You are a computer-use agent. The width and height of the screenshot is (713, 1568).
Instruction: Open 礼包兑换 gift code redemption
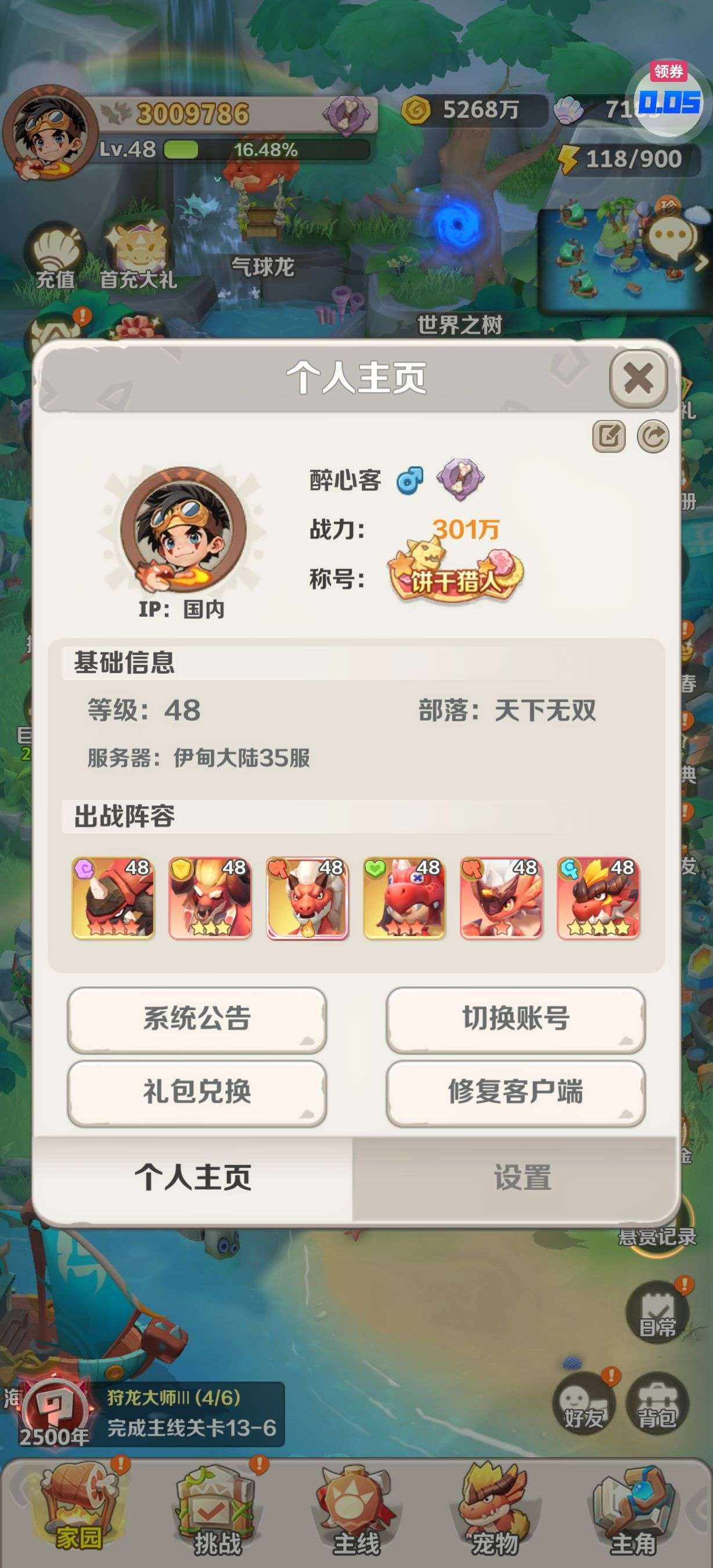pos(196,1091)
